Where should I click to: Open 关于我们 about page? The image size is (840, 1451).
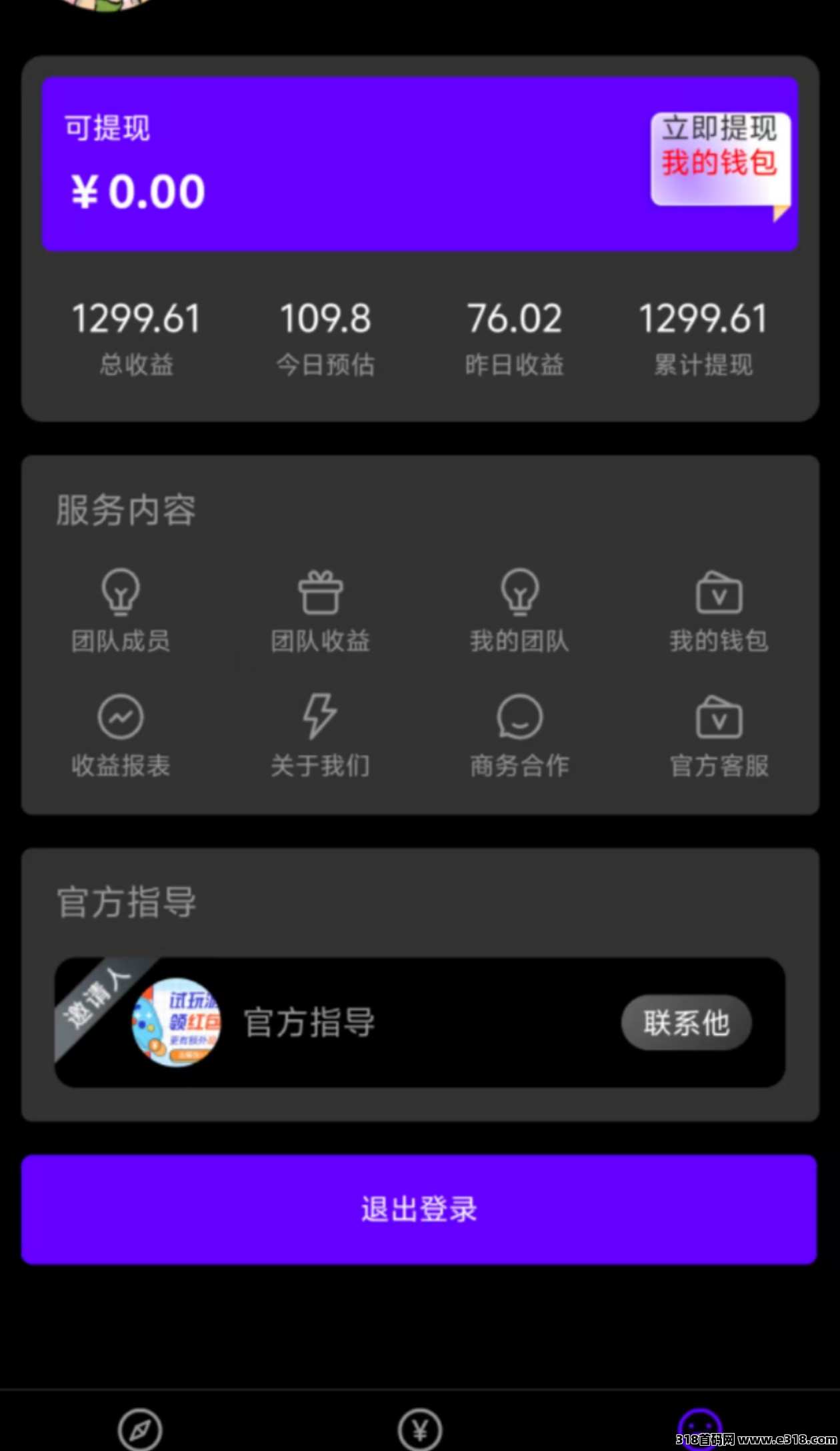(320, 735)
